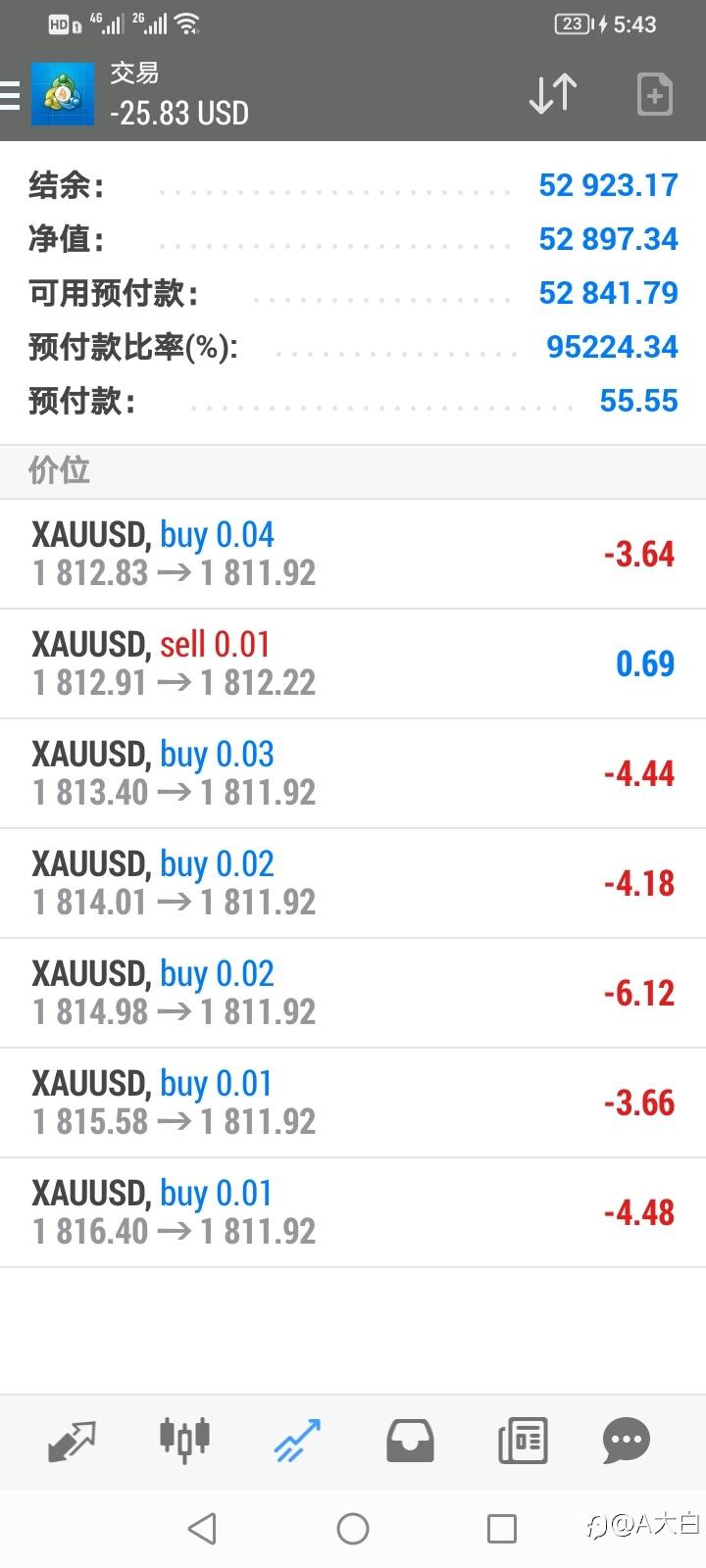View the buy 0.01 position at 1 816.40
This screenshot has height=1568, width=706.
pyautogui.click(x=353, y=1212)
